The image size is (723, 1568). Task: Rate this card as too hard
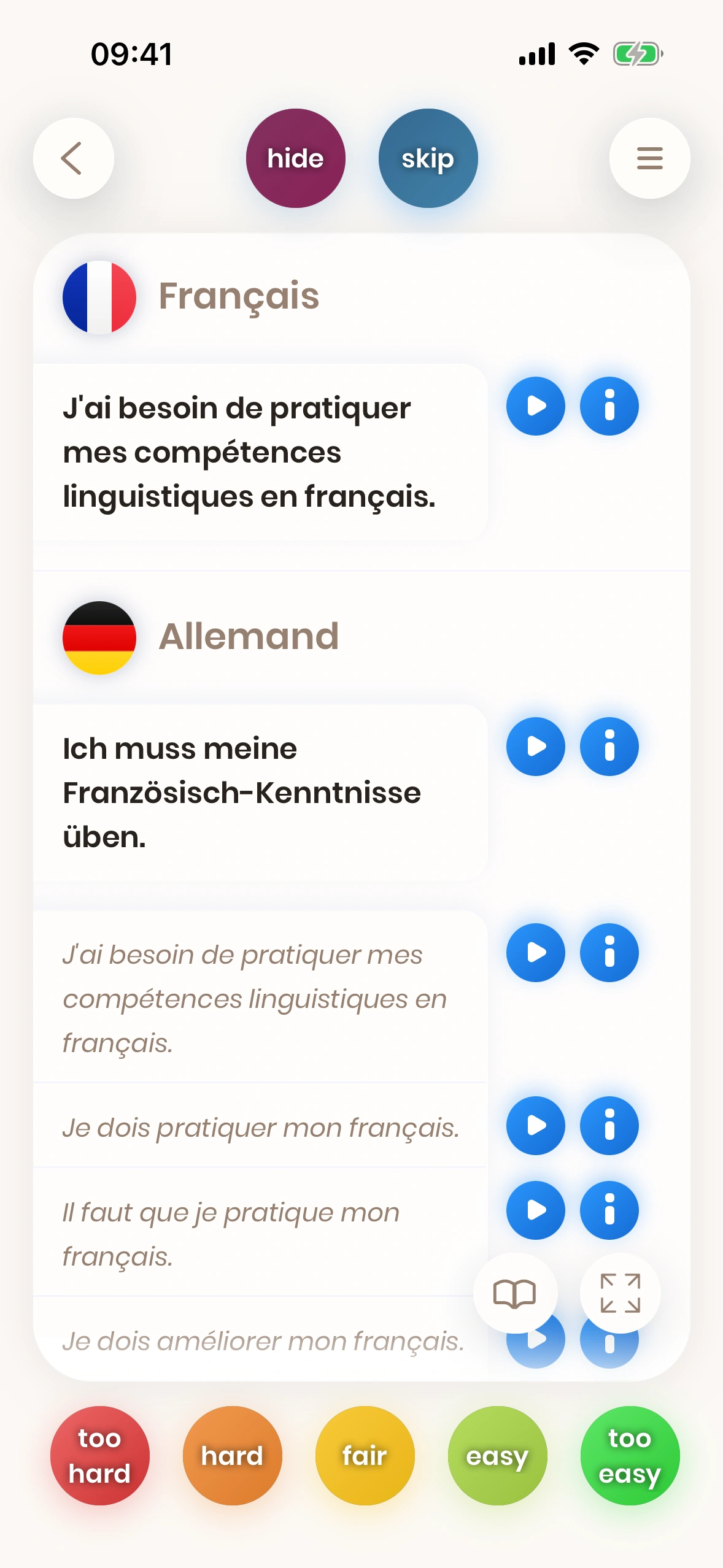coord(99,1456)
